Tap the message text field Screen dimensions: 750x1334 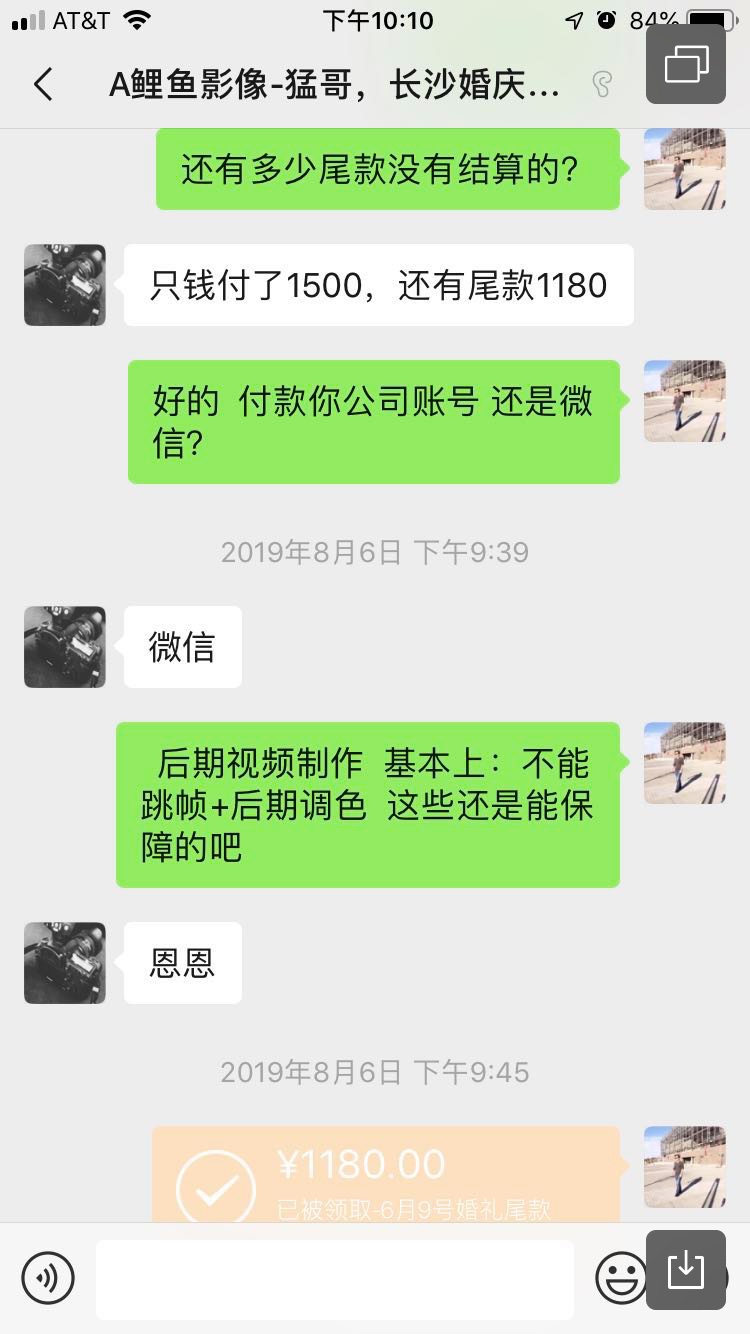(335, 1279)
